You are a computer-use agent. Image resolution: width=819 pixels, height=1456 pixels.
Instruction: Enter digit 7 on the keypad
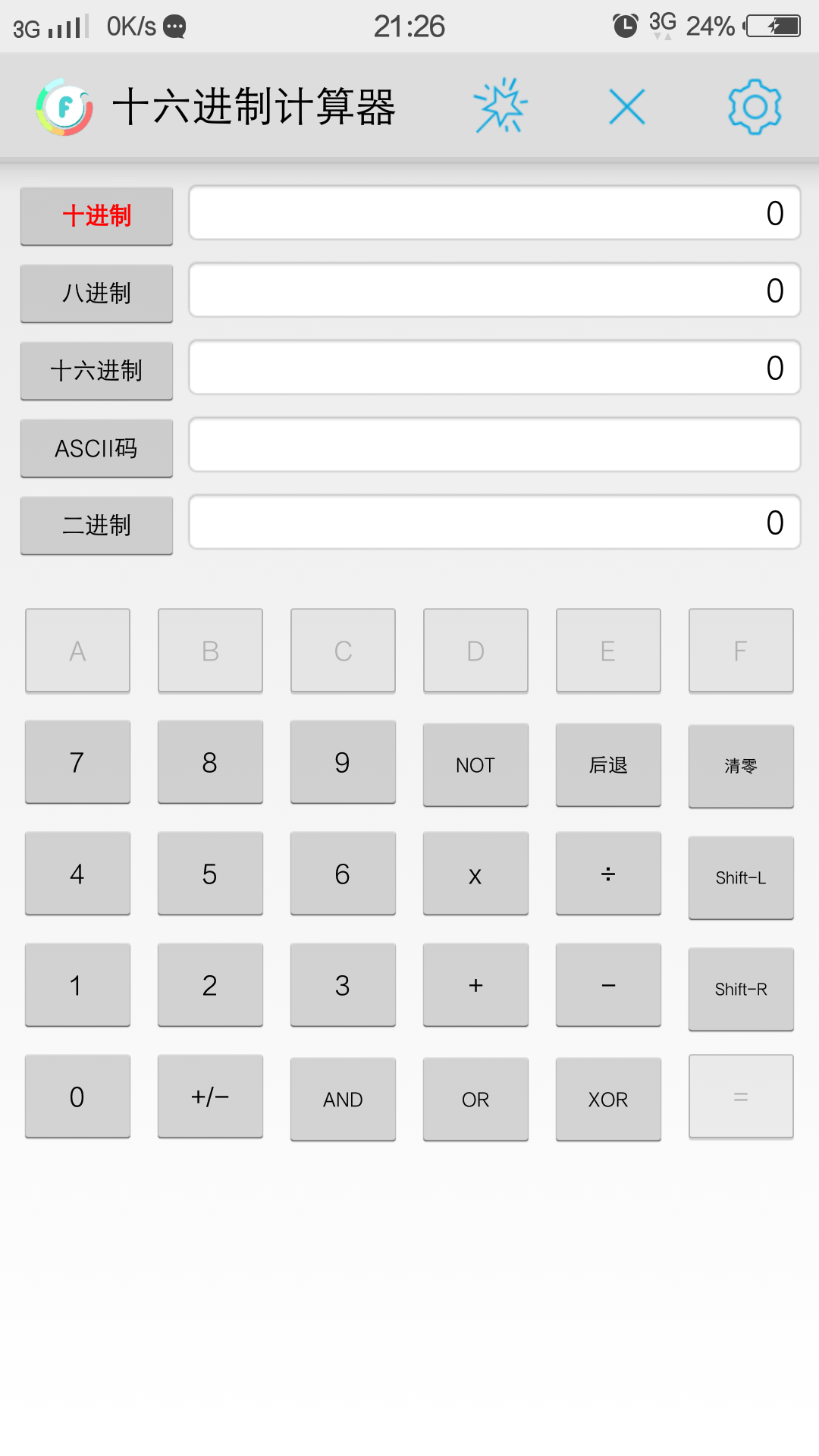[77, 762]
